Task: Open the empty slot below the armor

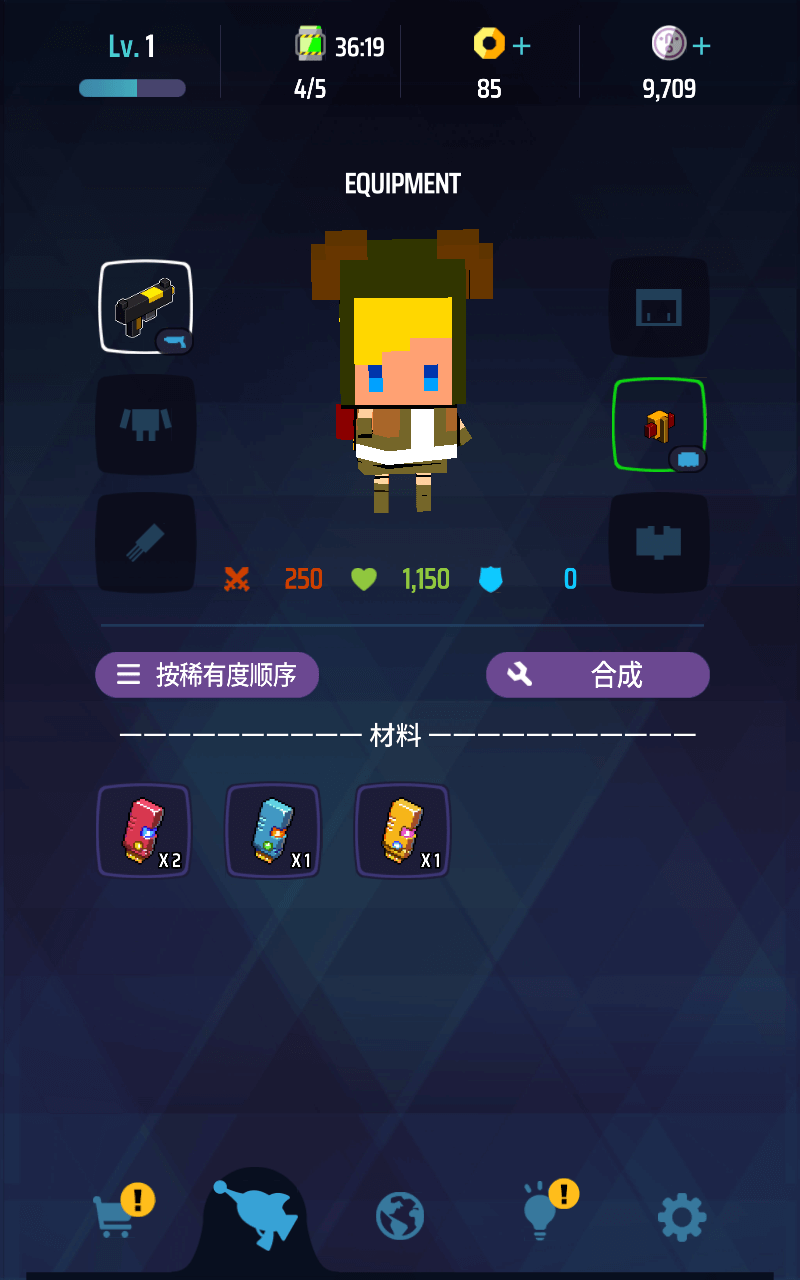Action: [146, 543]
